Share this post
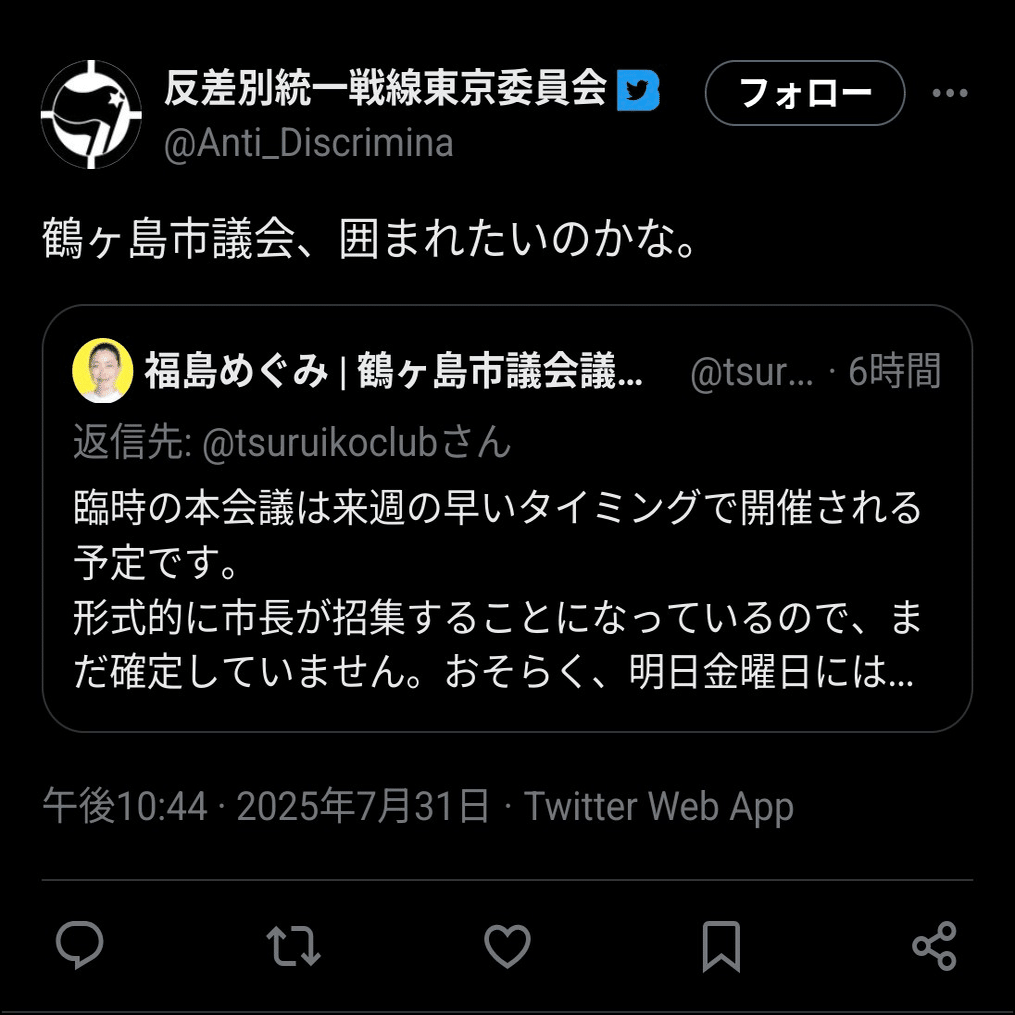Image resolution: width=1015 pixels, height=1015 pixels. click(934, 945)
